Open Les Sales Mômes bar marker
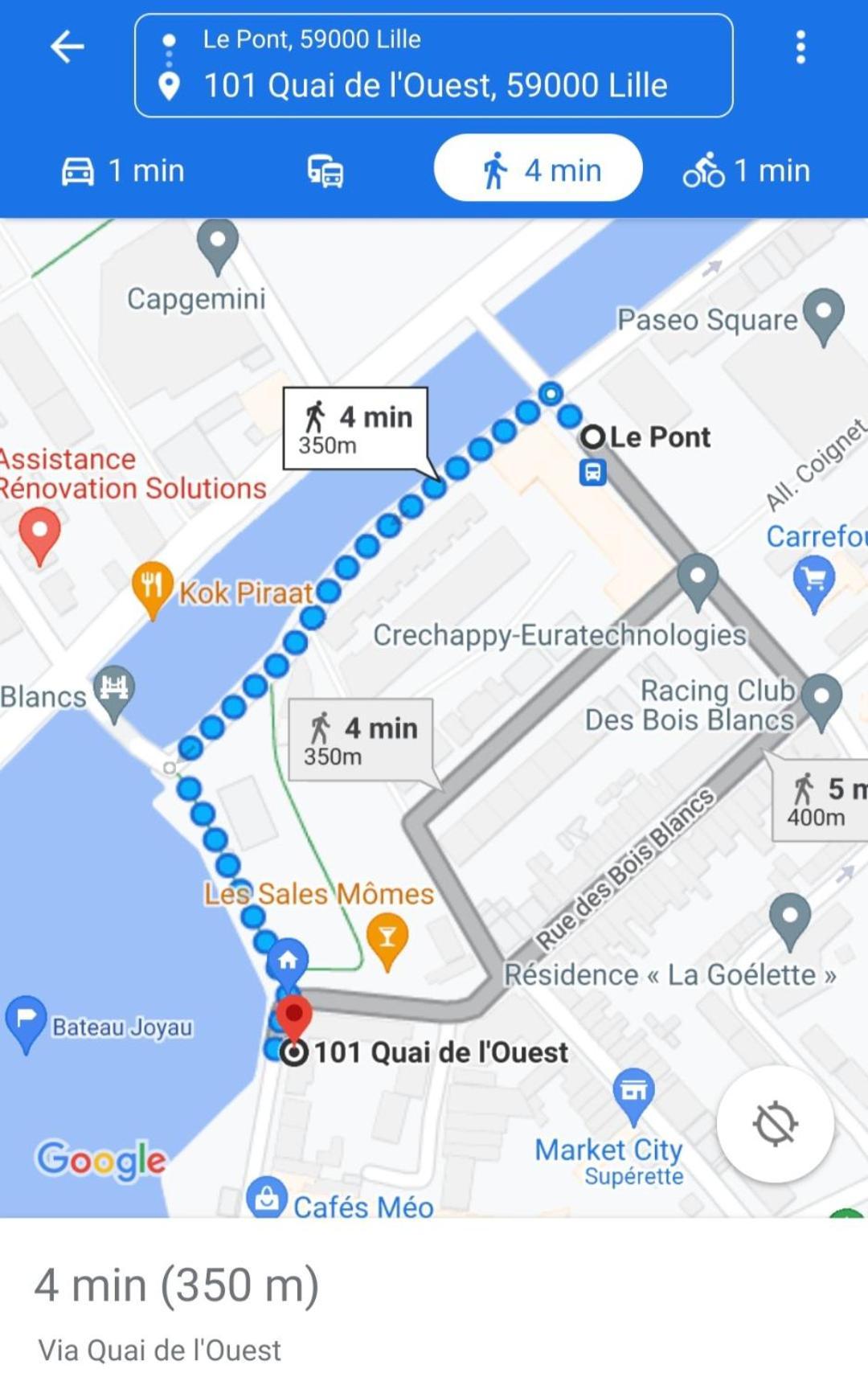 tap(387, 937)
